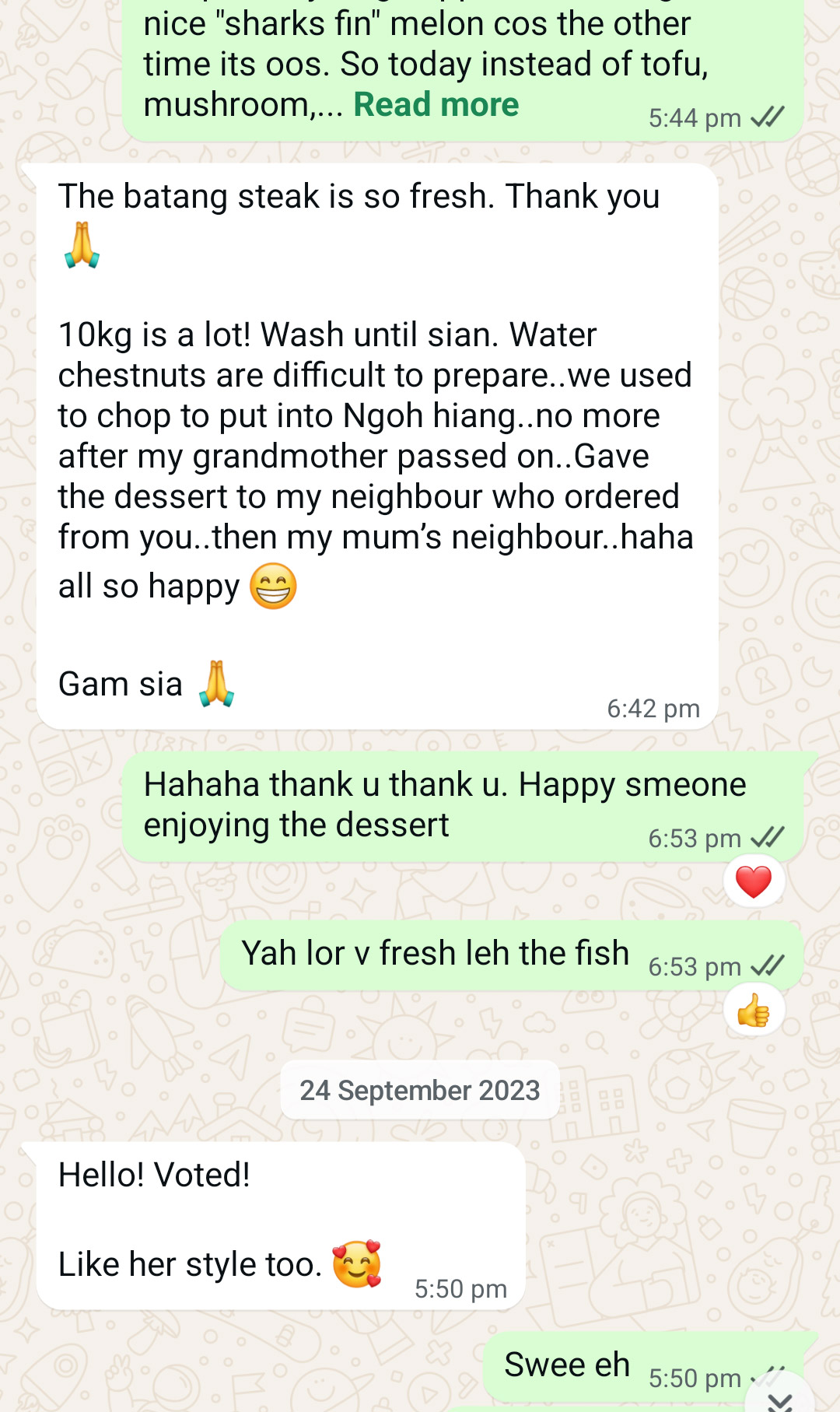Image resolution: width=840 pixels, height=1412 pixels.
Task: Jump to latest messages with down arrow
Action: pos(780,1398)
